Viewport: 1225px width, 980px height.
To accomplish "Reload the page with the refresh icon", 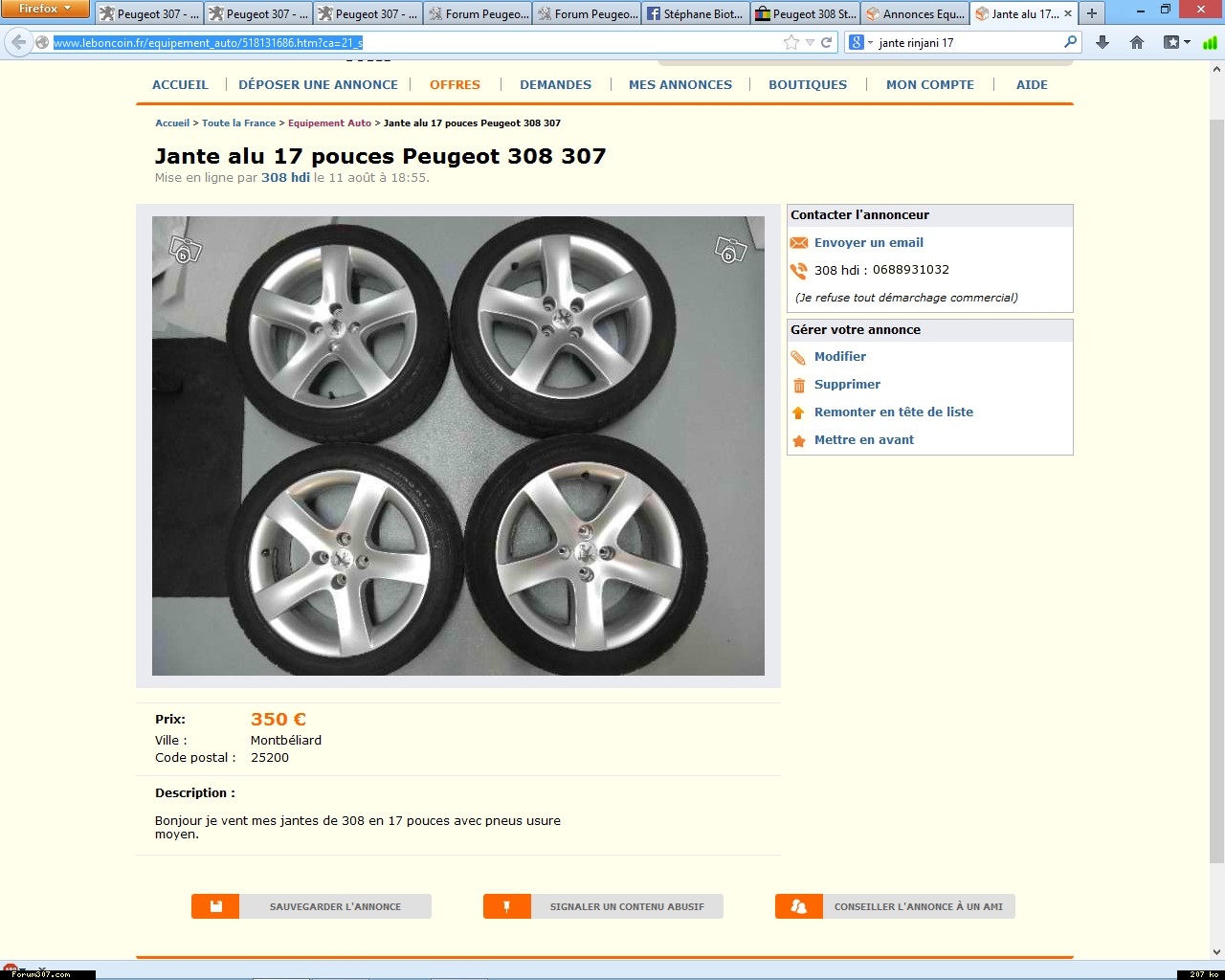I will click(x=827, y=42).
